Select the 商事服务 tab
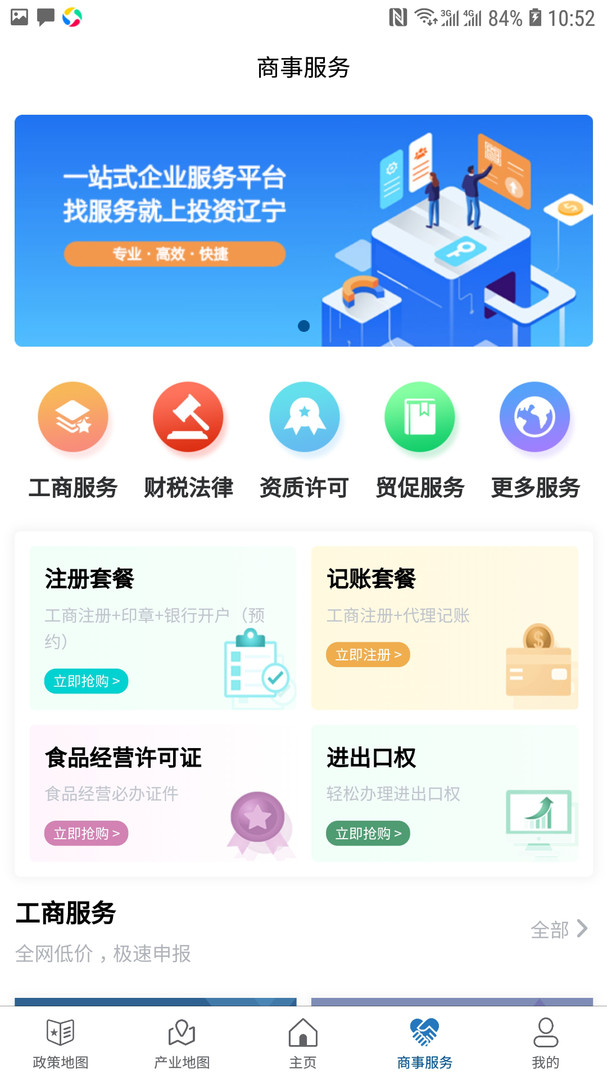607x1080 pixels. [424, 1043]
